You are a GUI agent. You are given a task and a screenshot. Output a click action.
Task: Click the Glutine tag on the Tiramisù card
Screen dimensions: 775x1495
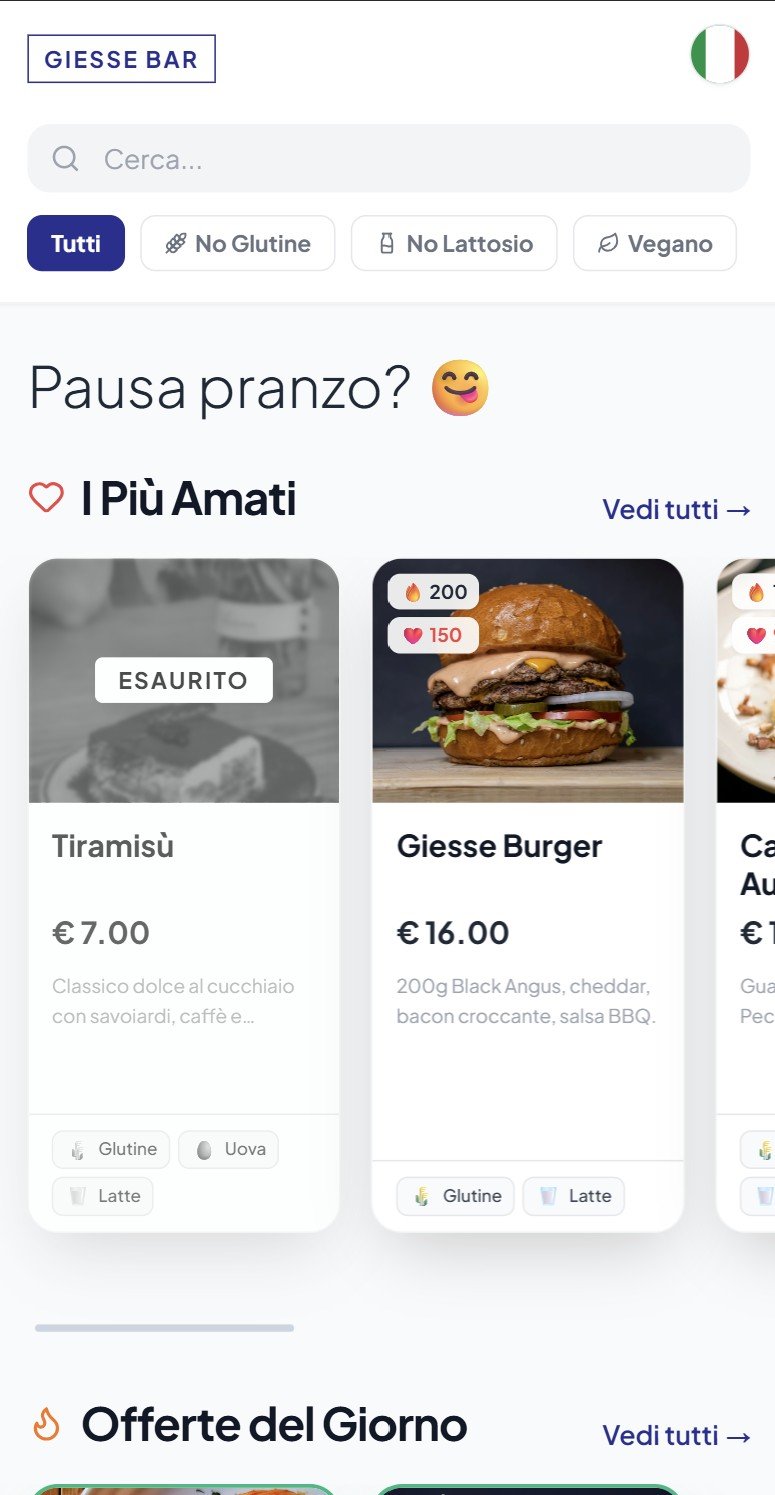[111, 1149]
